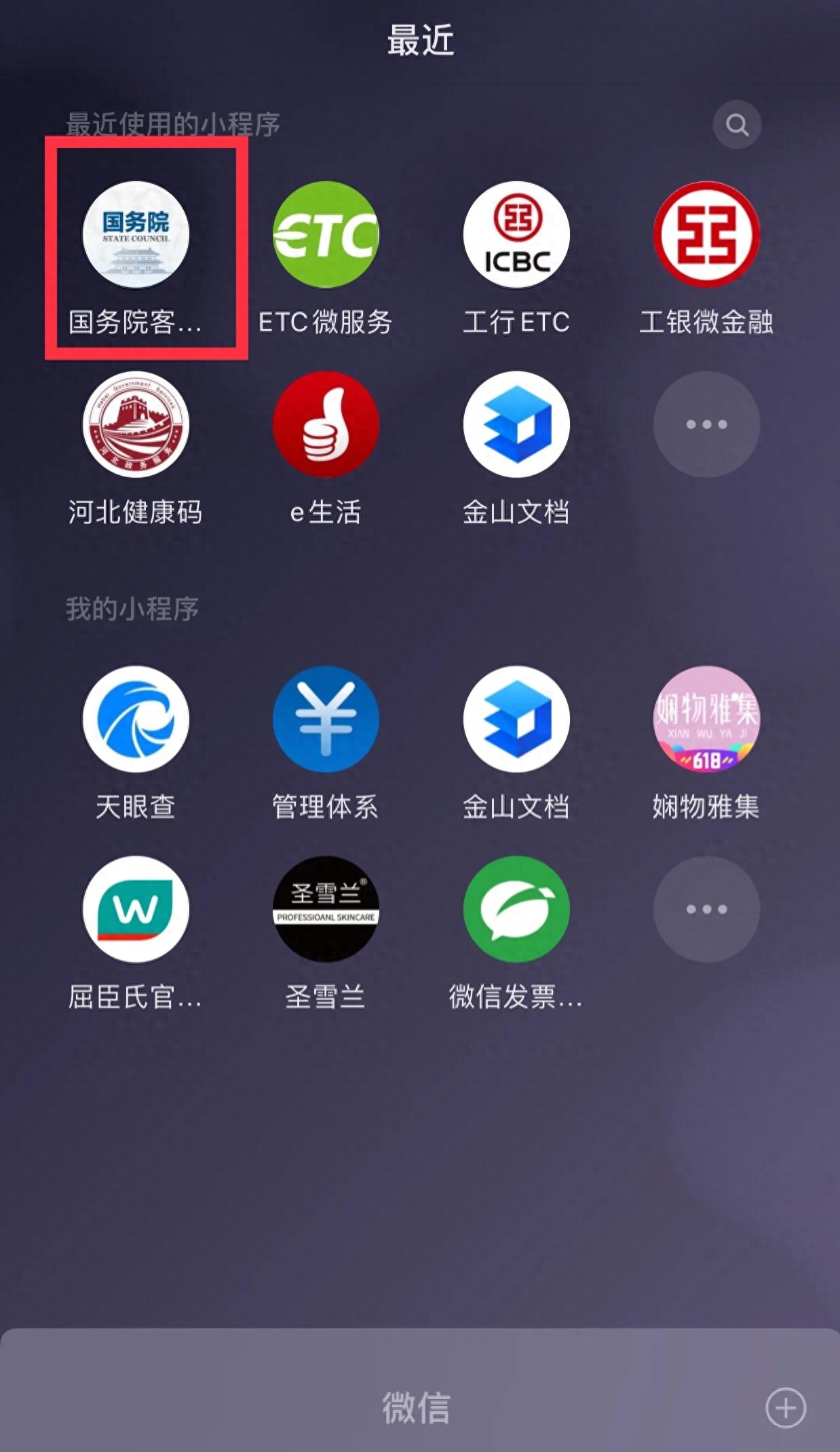Screen dimensions: 840x1452
Task: Open the 工银微金融 mini program
Action: 706,235
